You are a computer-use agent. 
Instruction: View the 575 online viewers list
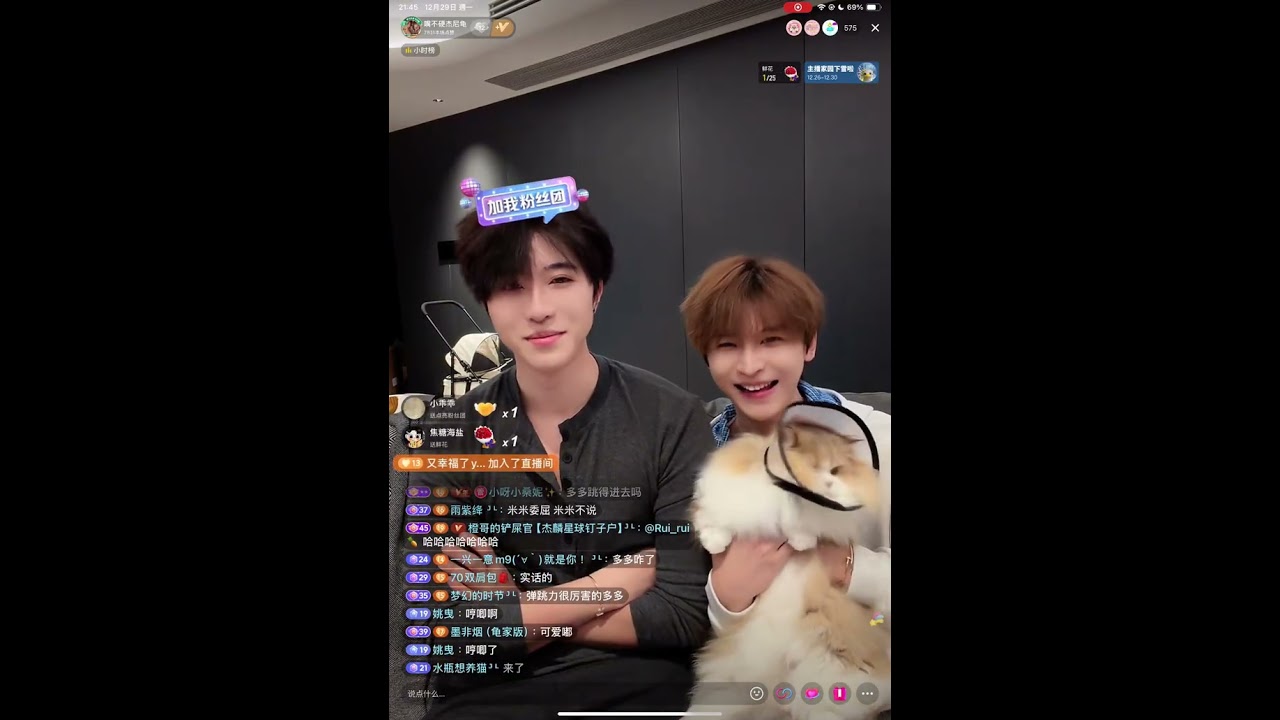click(x=850, y=28)
